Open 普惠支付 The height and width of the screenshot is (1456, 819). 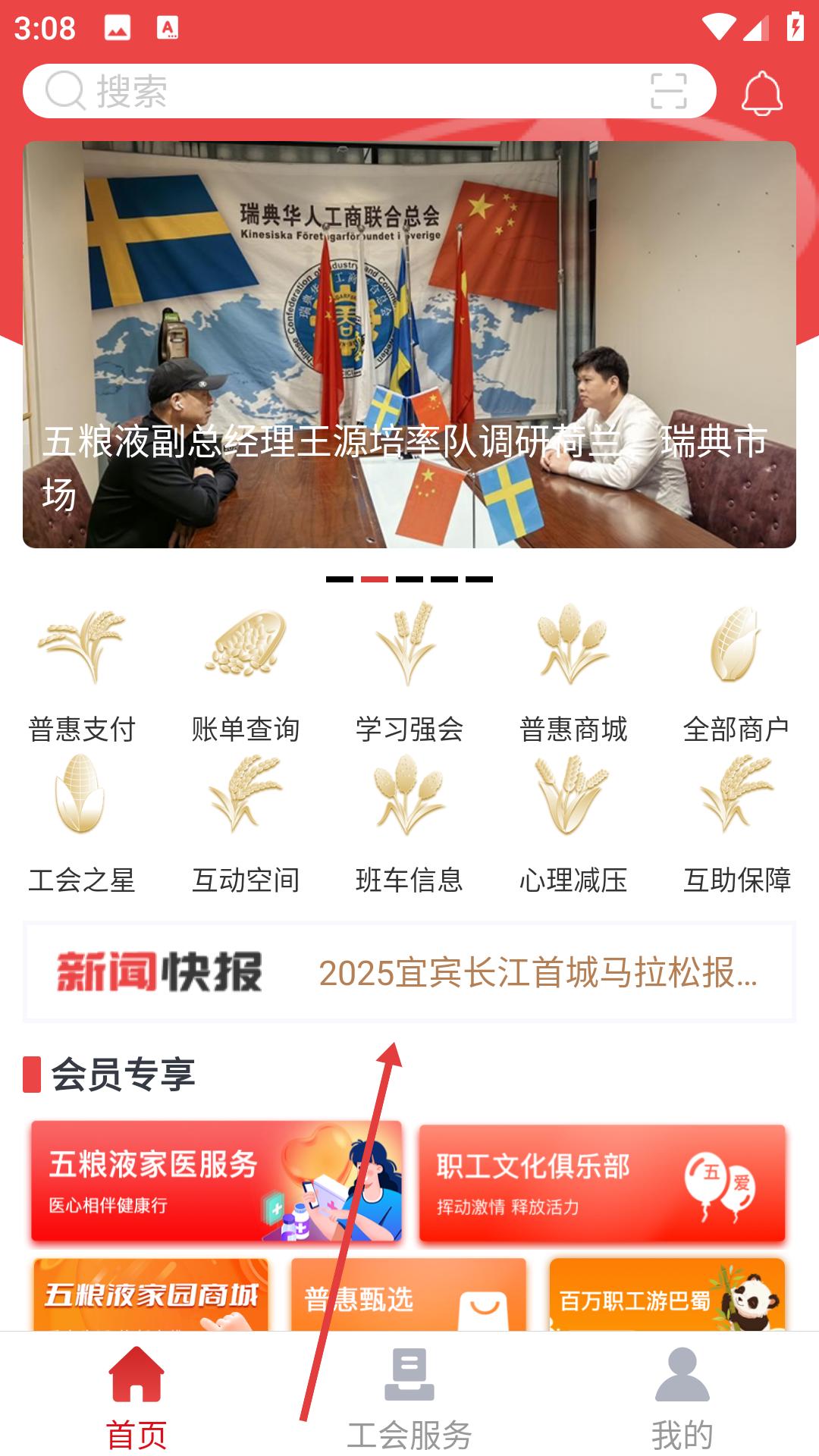pyautogui.click(x=82, y=673)
